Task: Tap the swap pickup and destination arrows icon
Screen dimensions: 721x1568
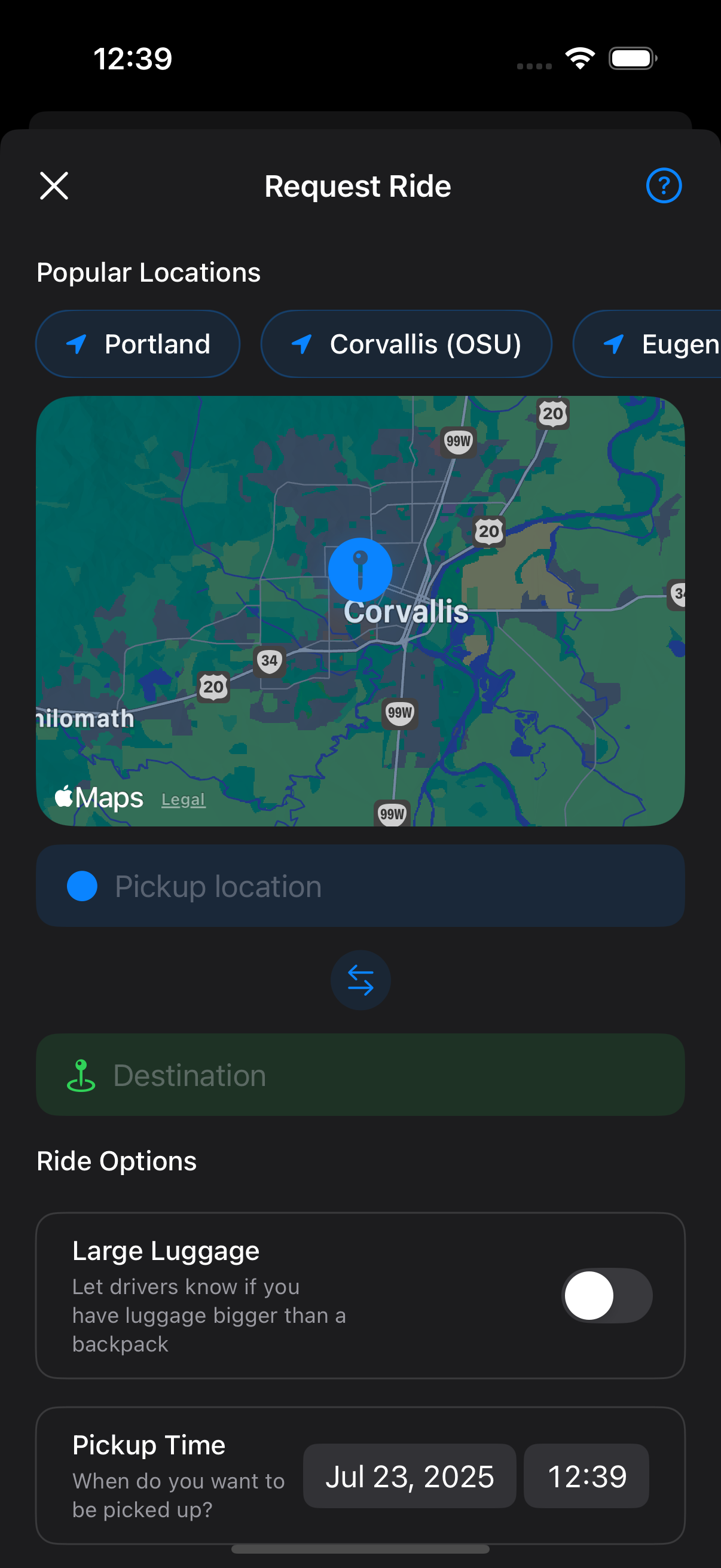Action: pos(360,980)
